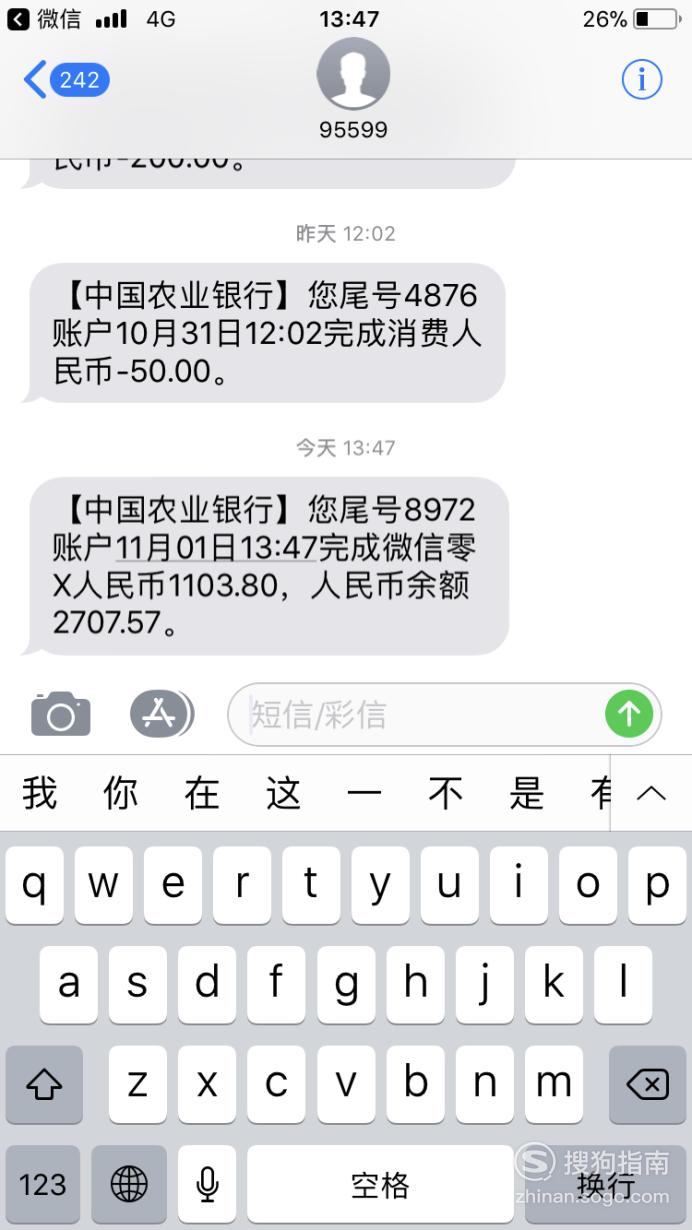Open the 95599 contact avatar

[x=353, y=75]
